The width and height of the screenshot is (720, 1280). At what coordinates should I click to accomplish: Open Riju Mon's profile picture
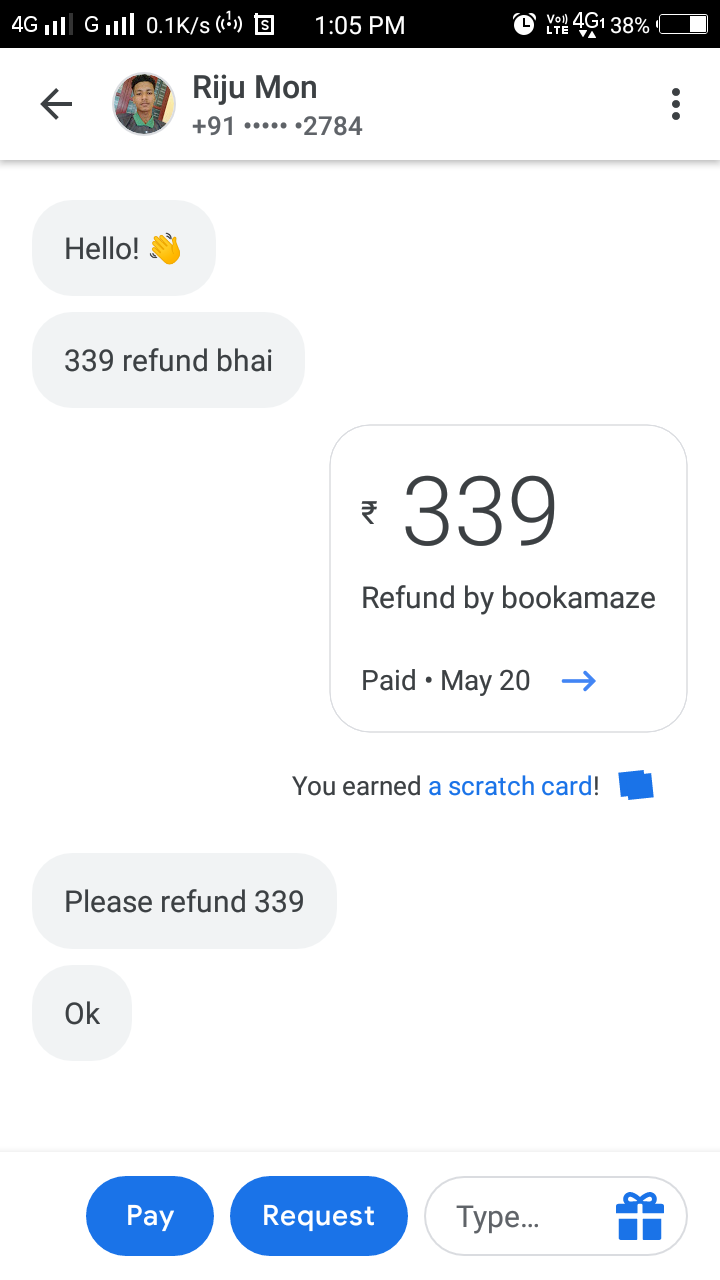(x=144, y=104)
